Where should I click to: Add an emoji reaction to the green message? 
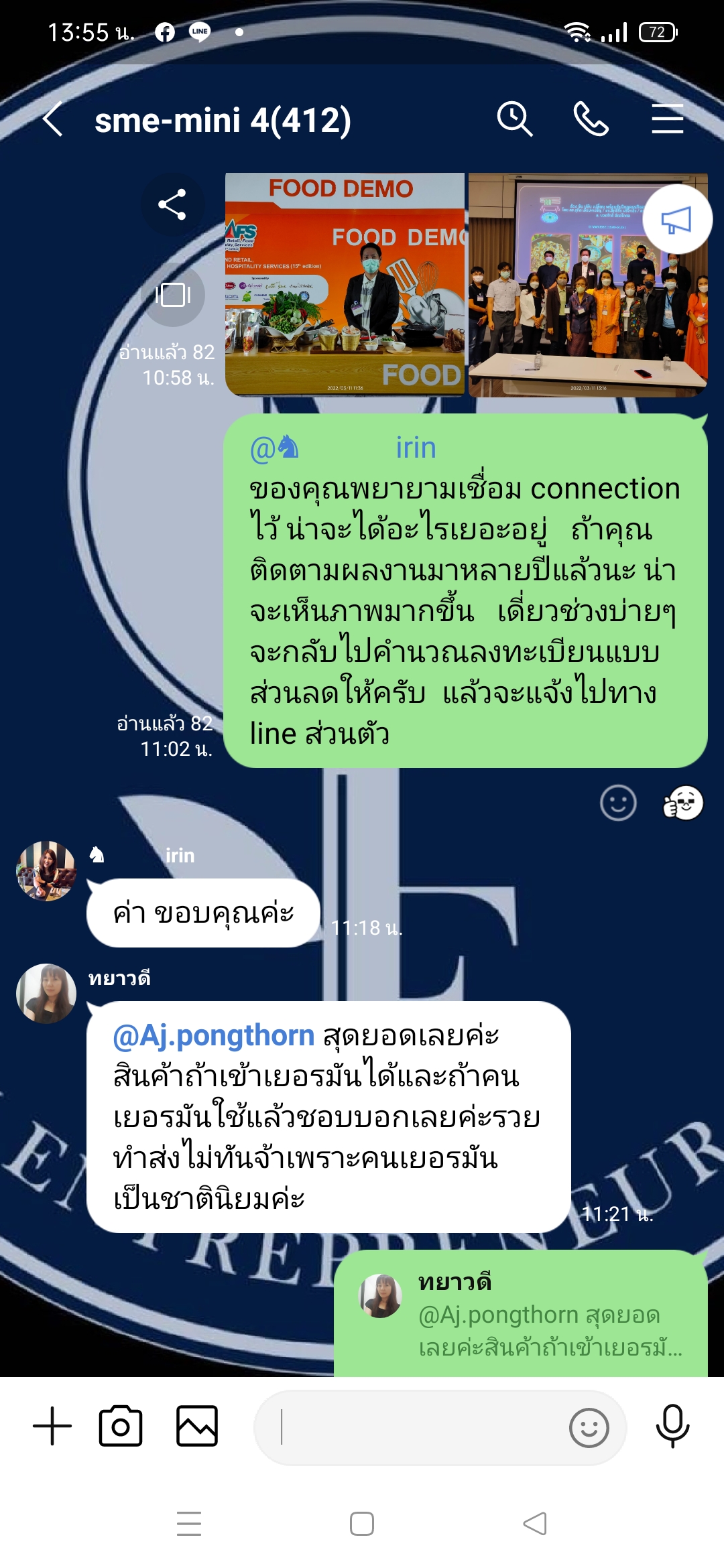pyautogui.click(x=617, y=803)
